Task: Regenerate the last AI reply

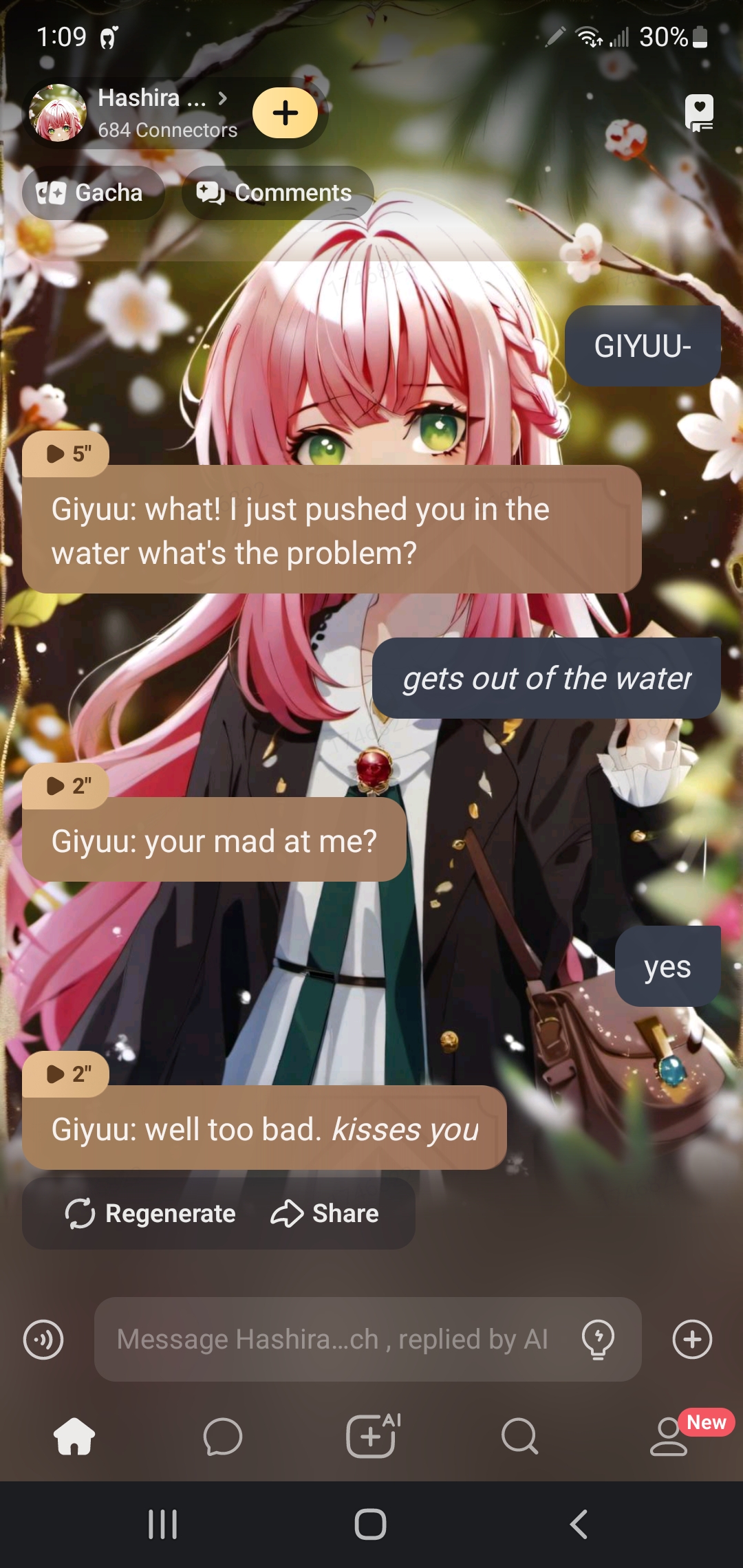Action: 151,1214
